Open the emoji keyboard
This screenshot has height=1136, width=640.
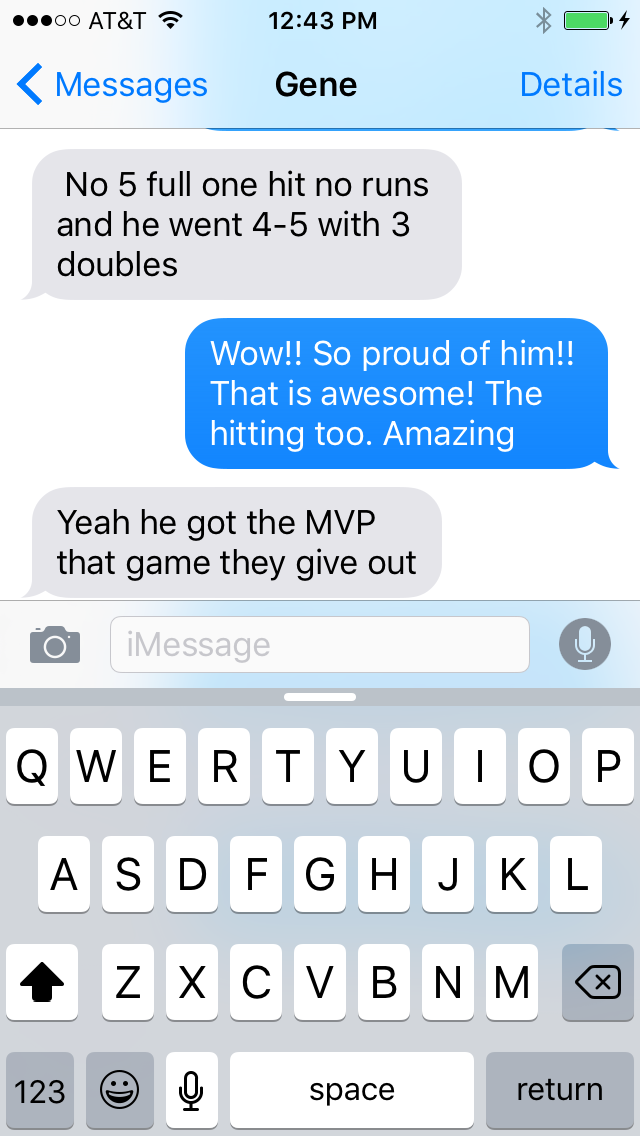click(120, 1090)
